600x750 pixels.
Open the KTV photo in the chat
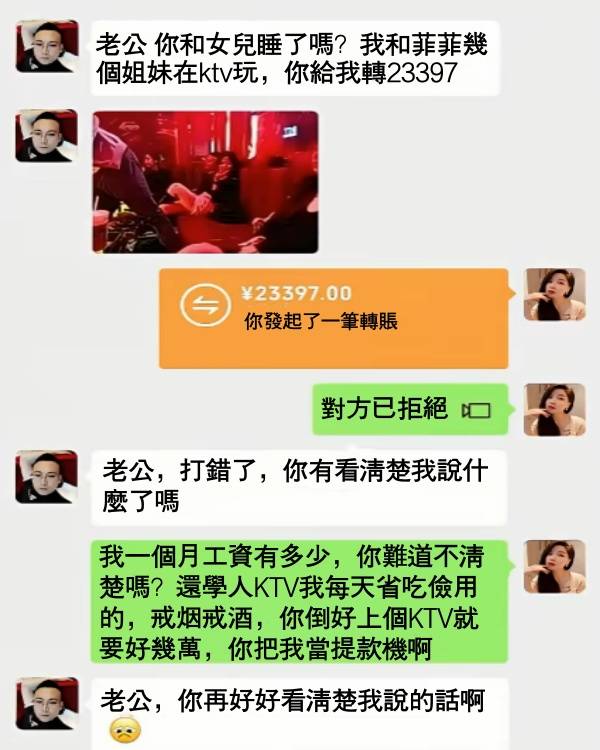[205, 182]
